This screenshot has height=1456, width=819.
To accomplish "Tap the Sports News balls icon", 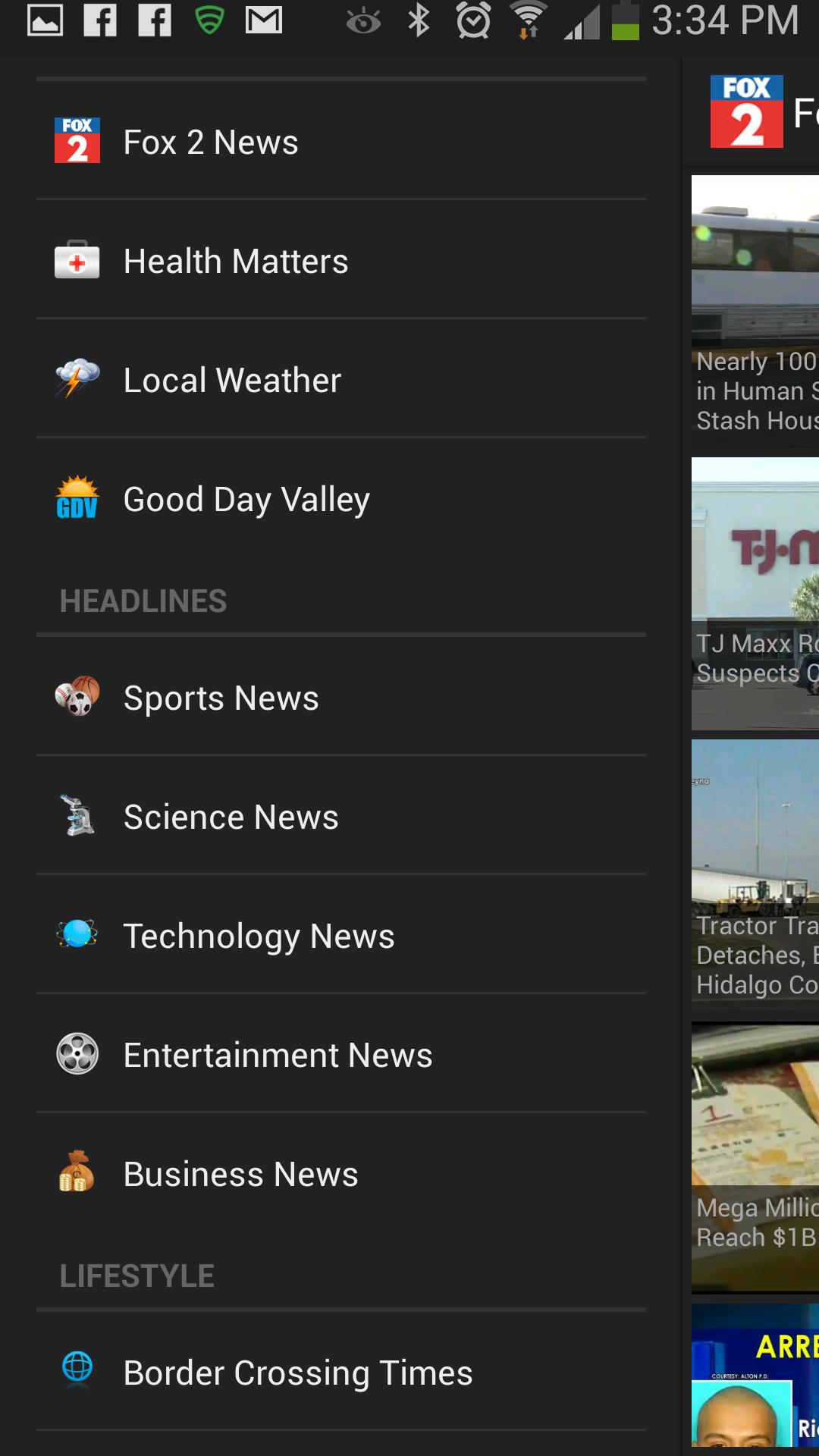I will click(77, 697).
